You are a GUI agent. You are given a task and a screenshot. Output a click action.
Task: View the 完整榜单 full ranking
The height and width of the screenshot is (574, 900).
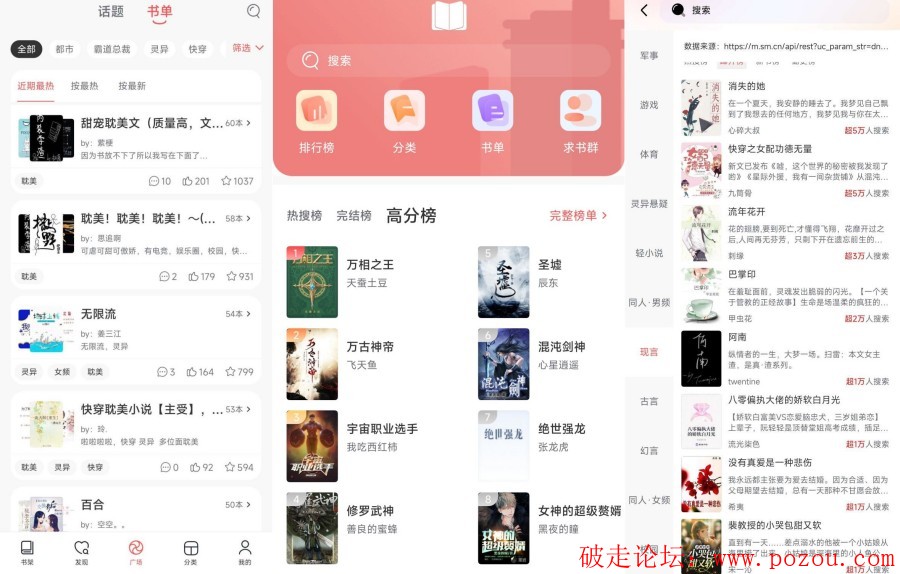578,216
